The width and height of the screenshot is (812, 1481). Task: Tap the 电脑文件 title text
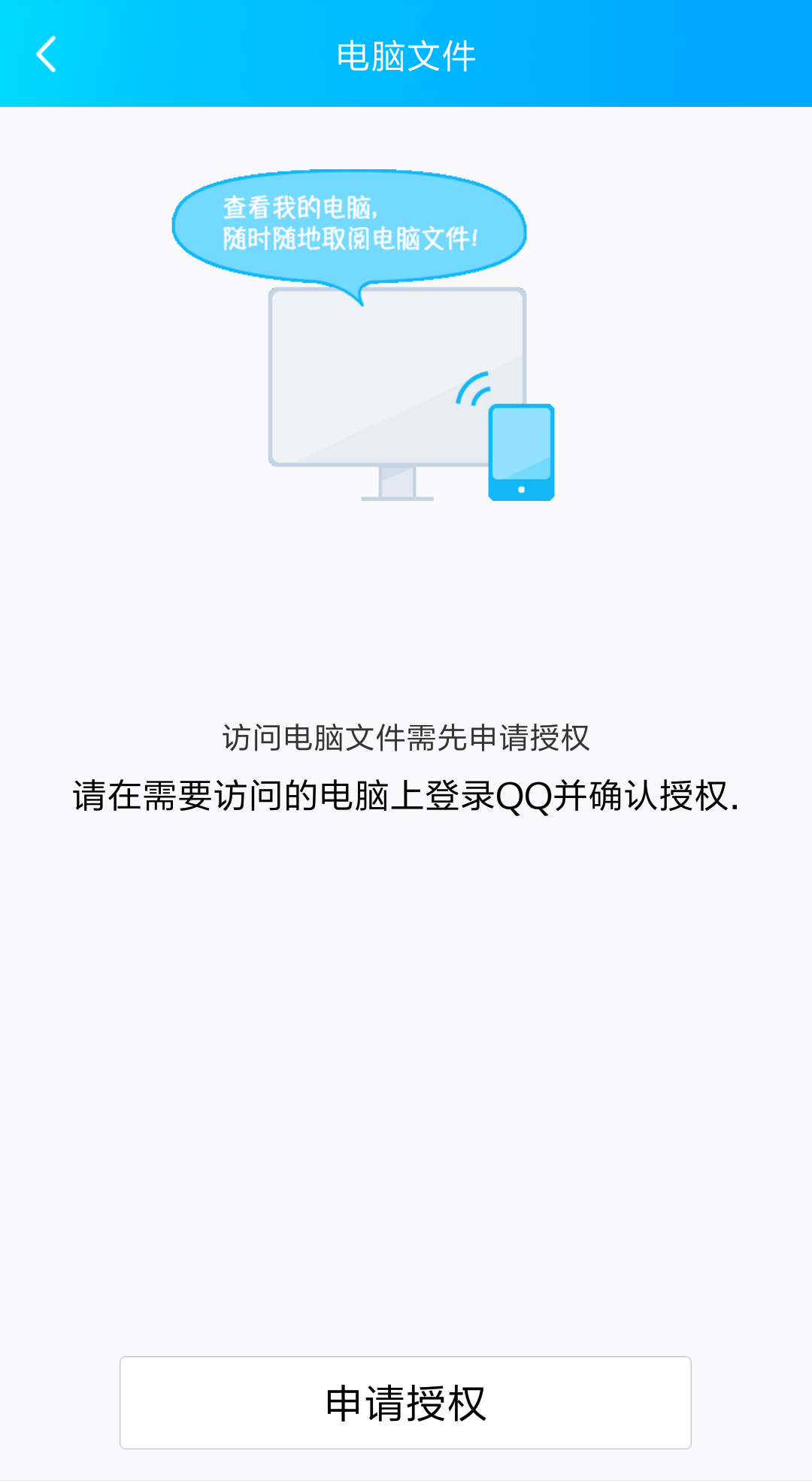[406, 54]
